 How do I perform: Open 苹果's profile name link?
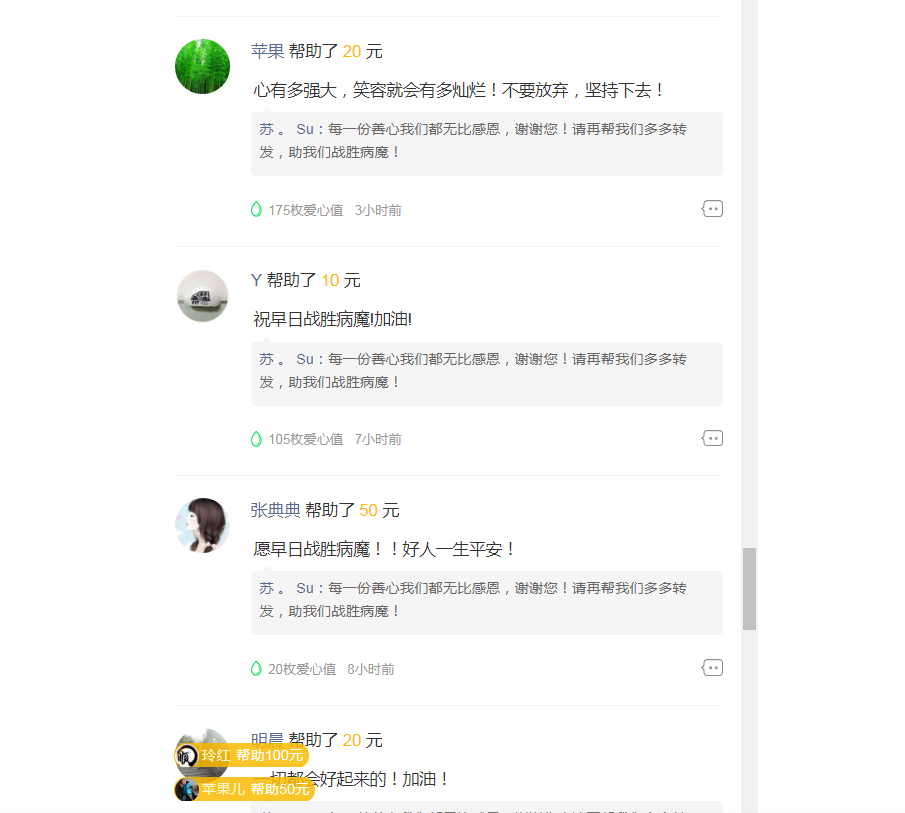coord(267,51)
